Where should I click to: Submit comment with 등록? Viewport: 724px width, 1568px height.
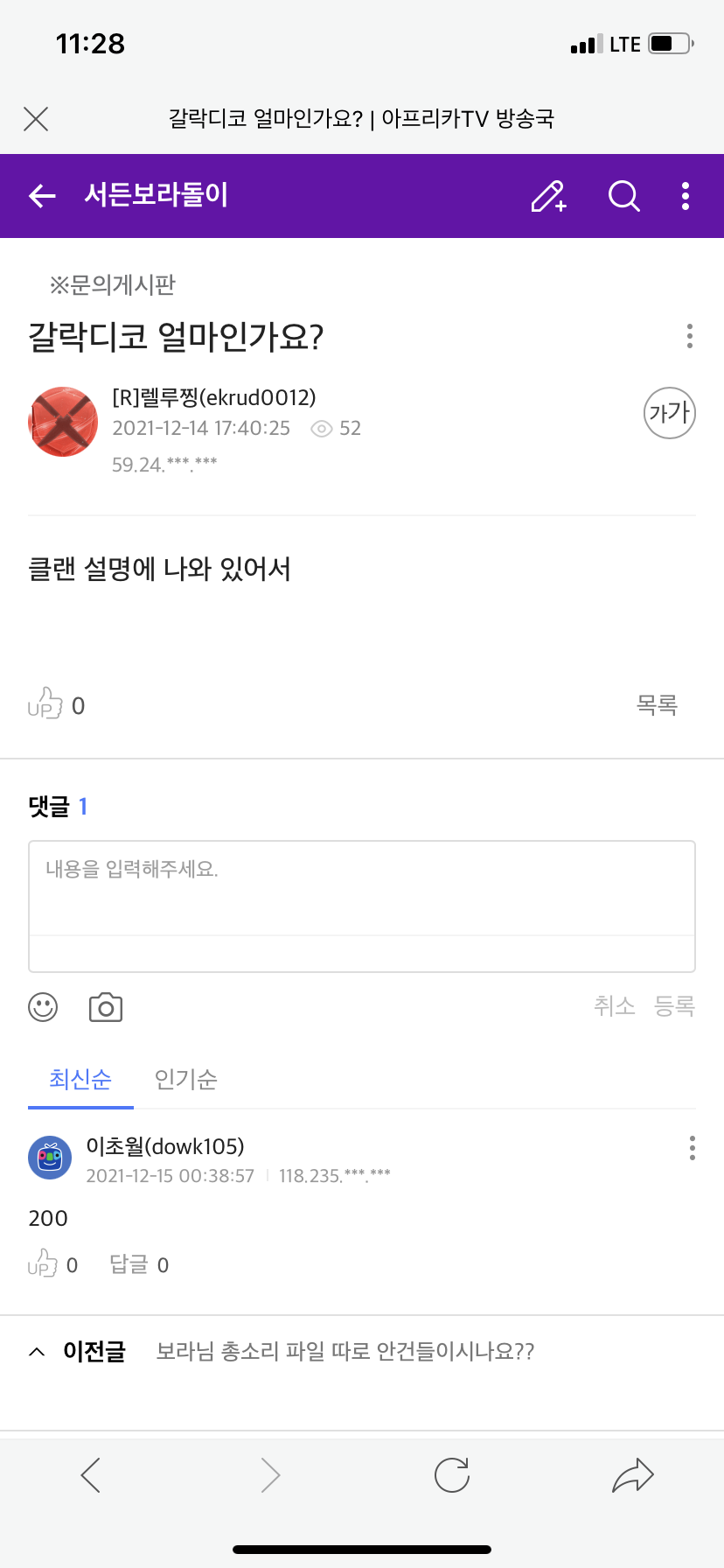(x=674, y=1006)
